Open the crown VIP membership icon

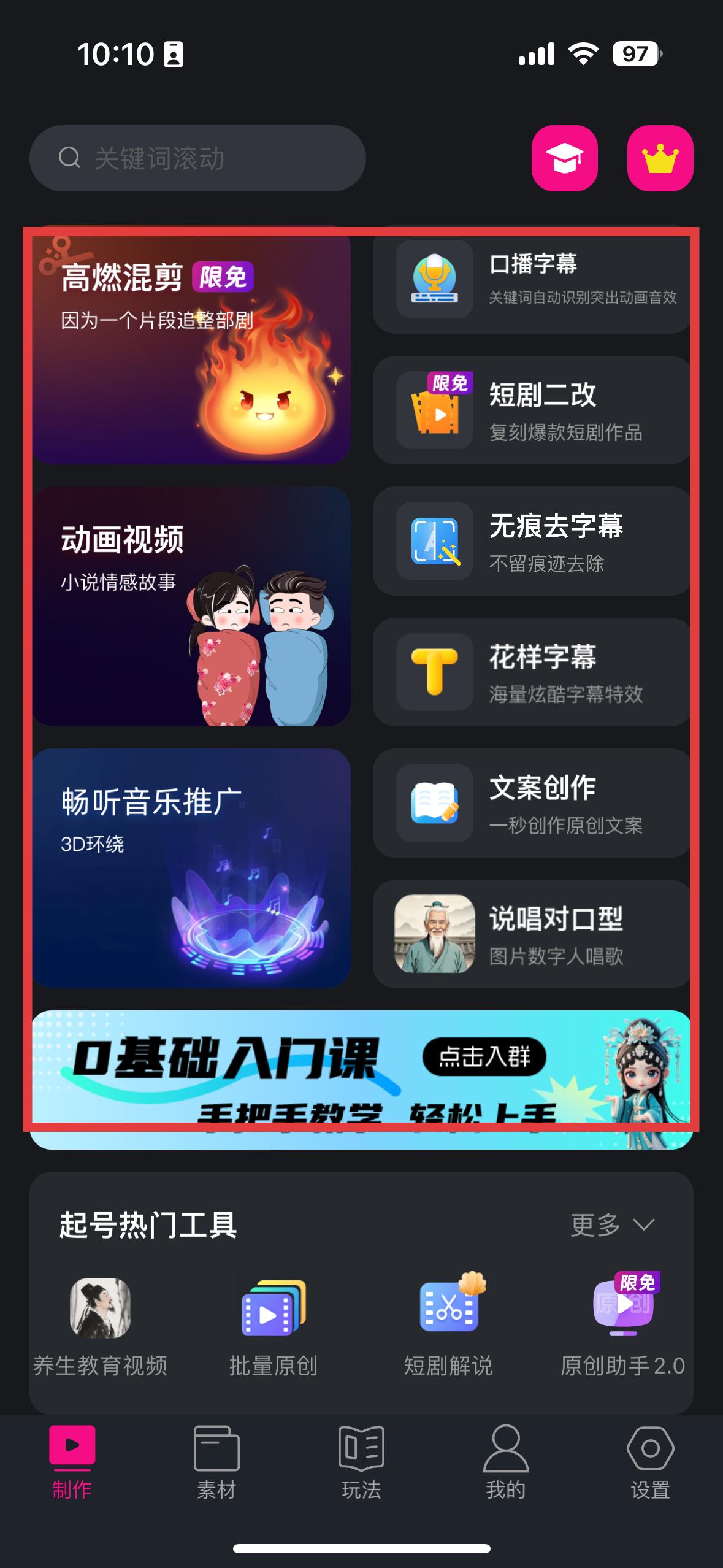(660, 158)
